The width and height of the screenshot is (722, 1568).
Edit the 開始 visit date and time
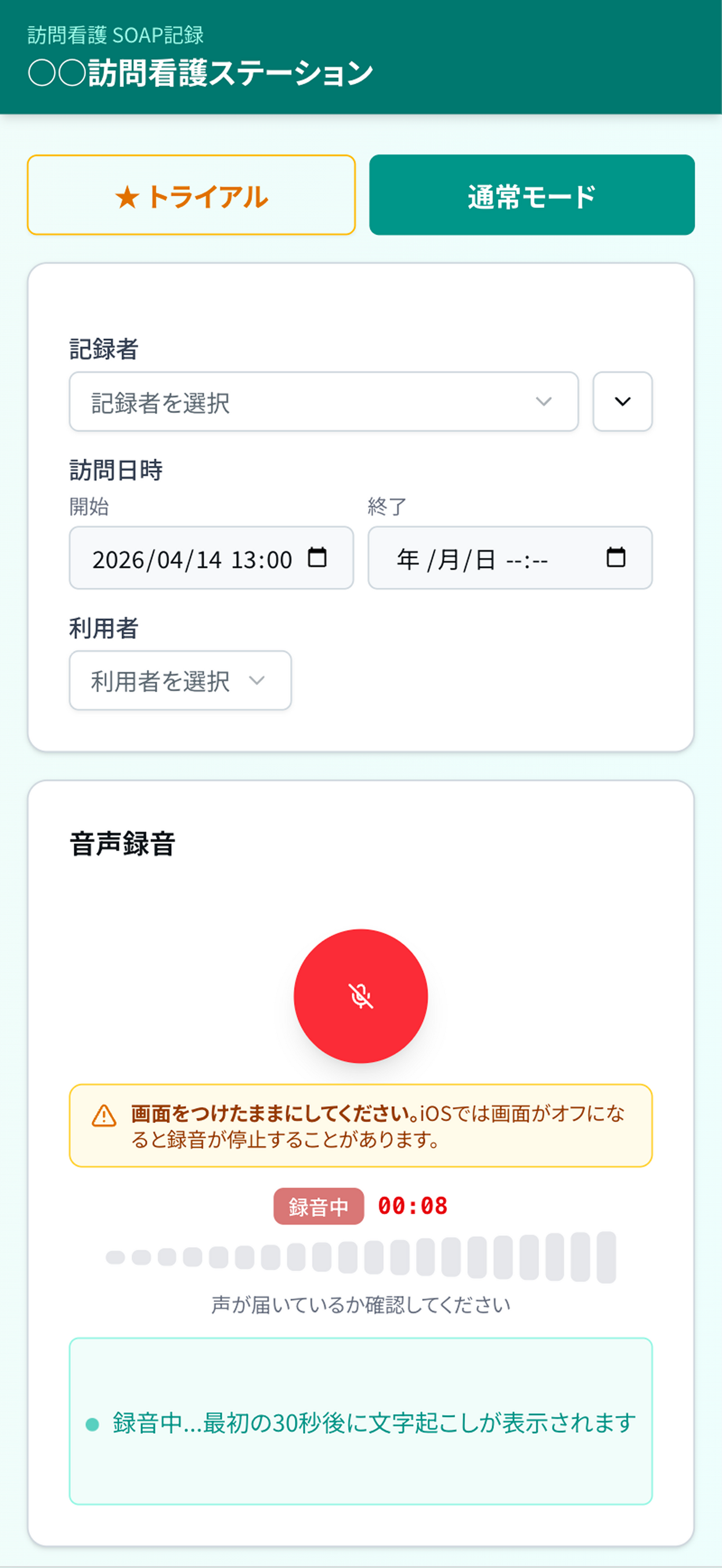(x=211, y=558)
